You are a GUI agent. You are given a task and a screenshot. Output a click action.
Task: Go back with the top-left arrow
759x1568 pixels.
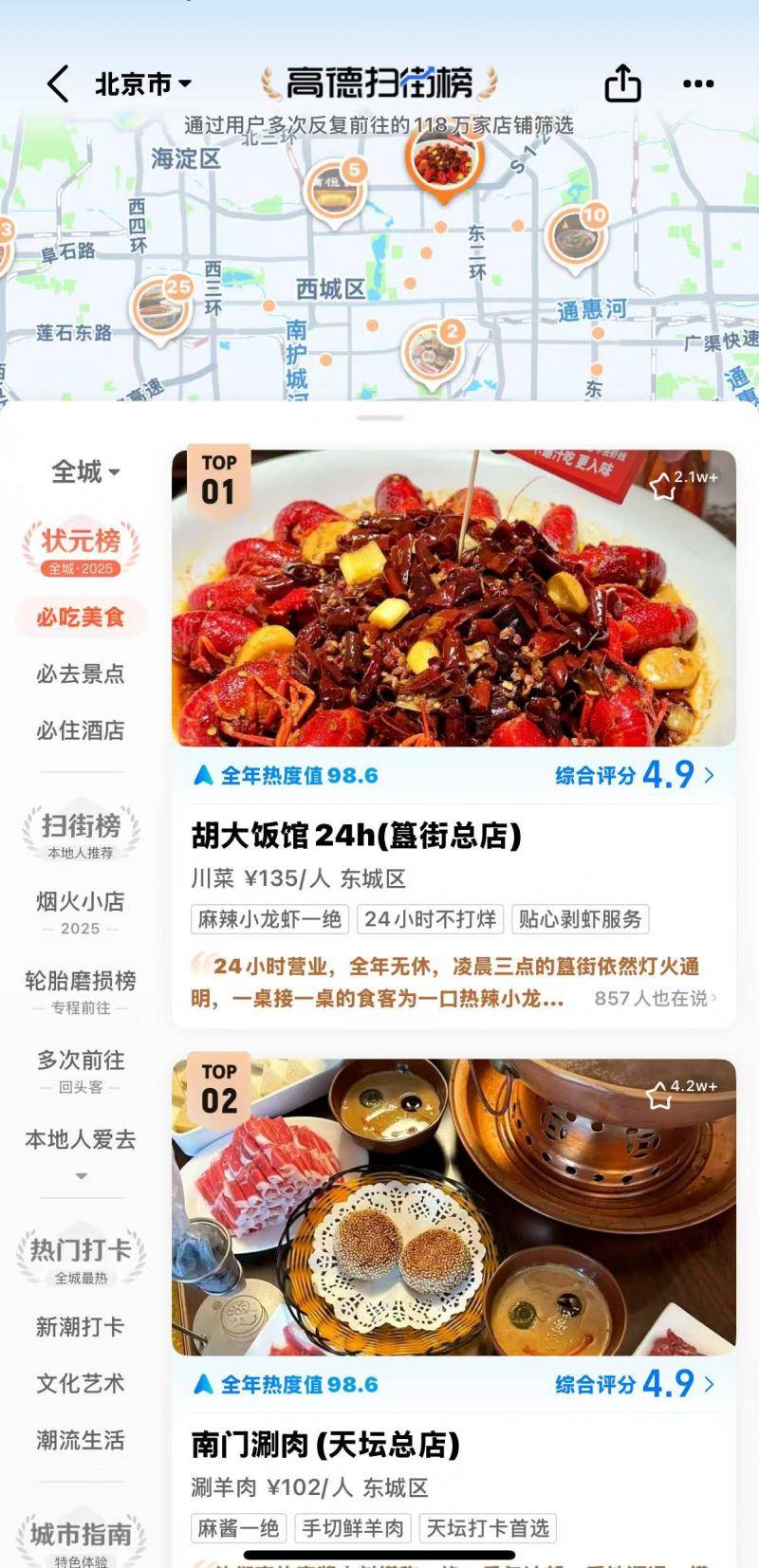(x=58, y=83)
